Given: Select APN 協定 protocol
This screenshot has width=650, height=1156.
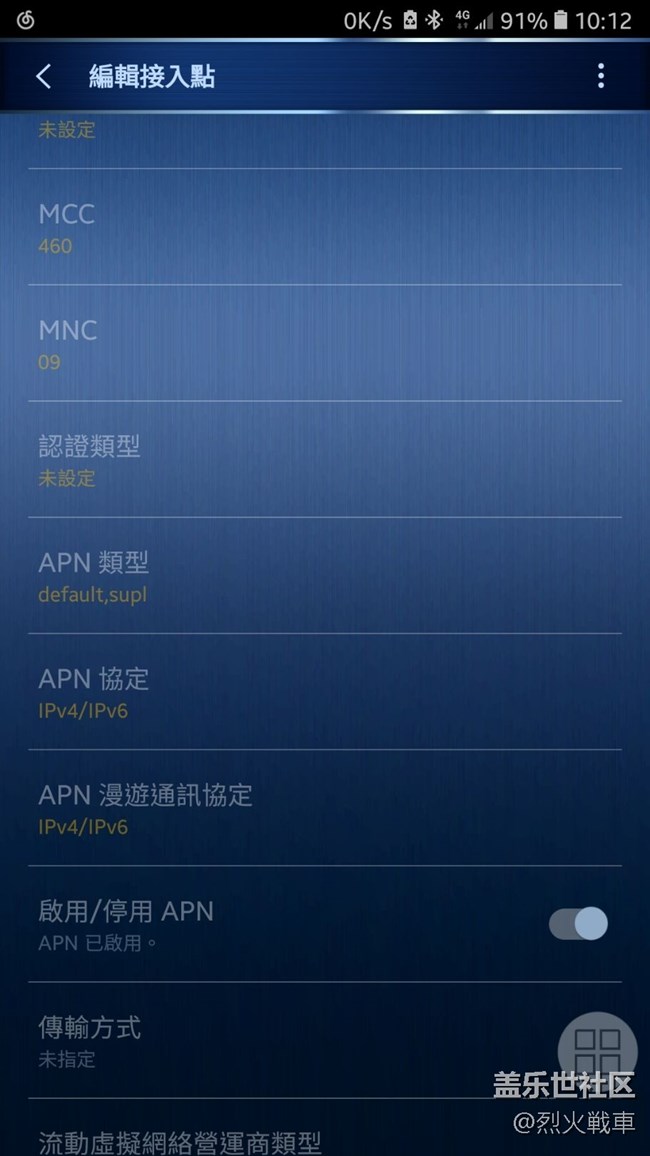Looking at the screenshot, I should [x=324, y=692].
